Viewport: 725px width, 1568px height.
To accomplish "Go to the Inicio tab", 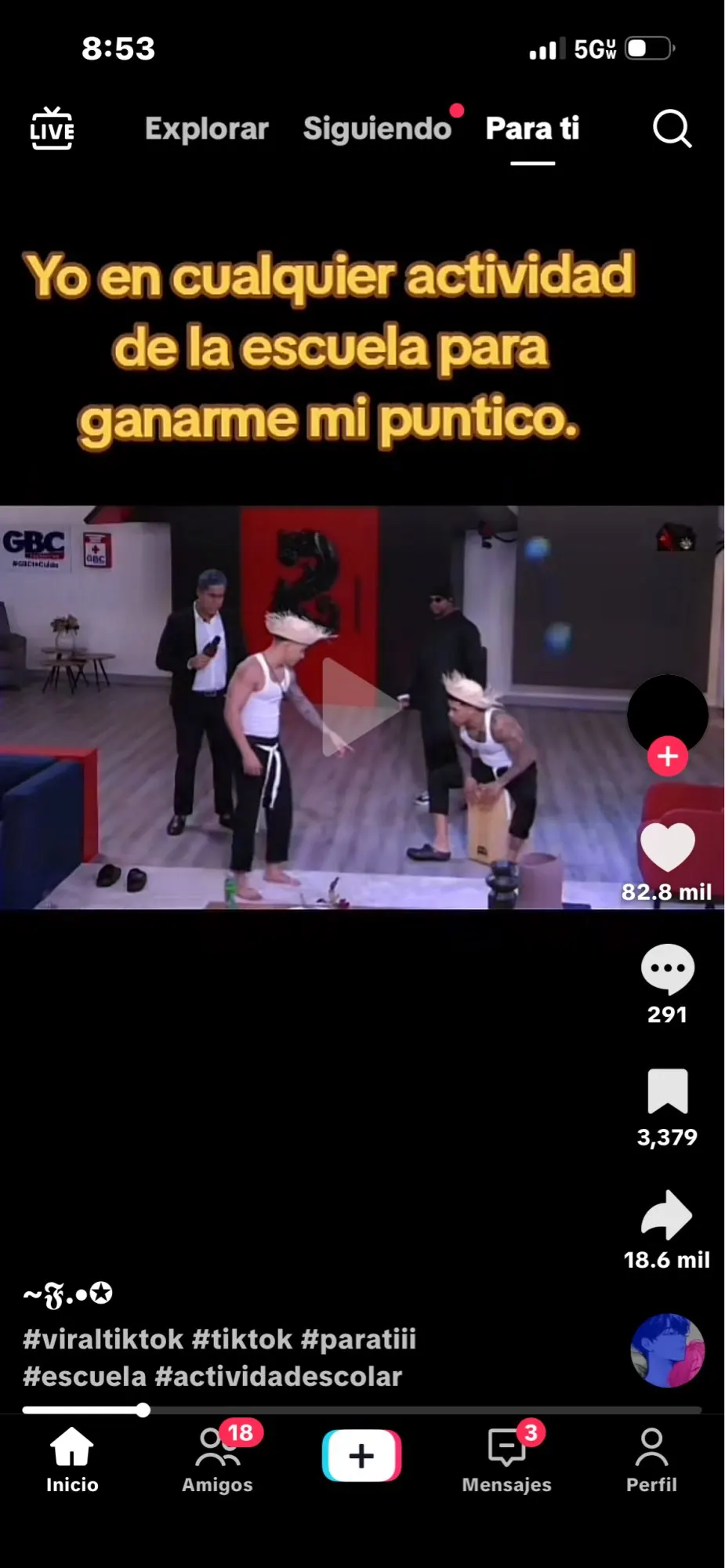I will (x=72, y=1461).
